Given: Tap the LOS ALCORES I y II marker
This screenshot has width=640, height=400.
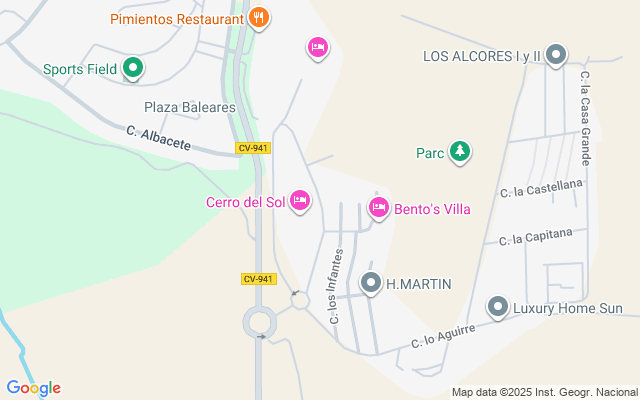Looking at the screenshot, I should pyautogui.click(x=557, y=56).
